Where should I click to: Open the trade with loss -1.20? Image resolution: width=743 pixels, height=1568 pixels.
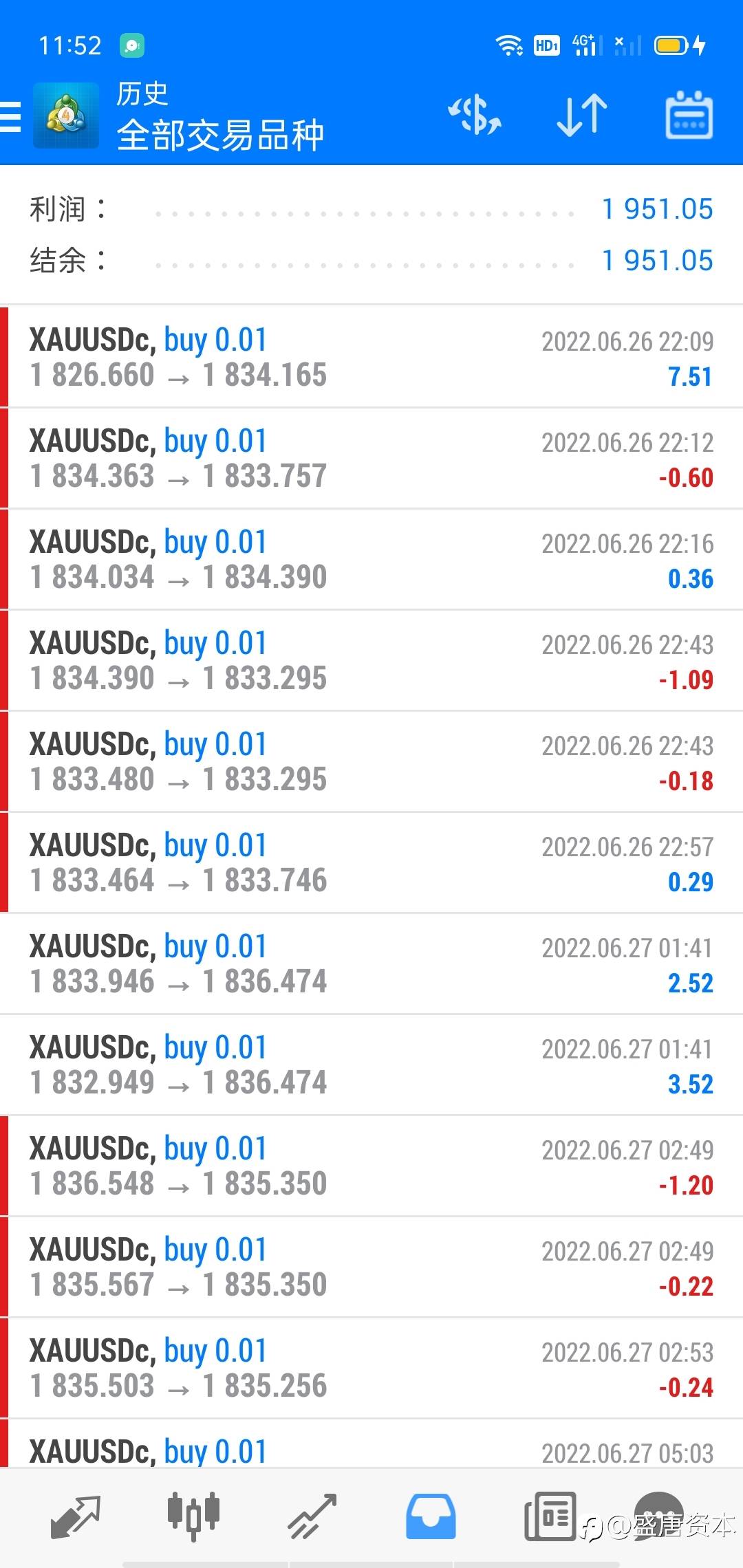pos(371,1166)
